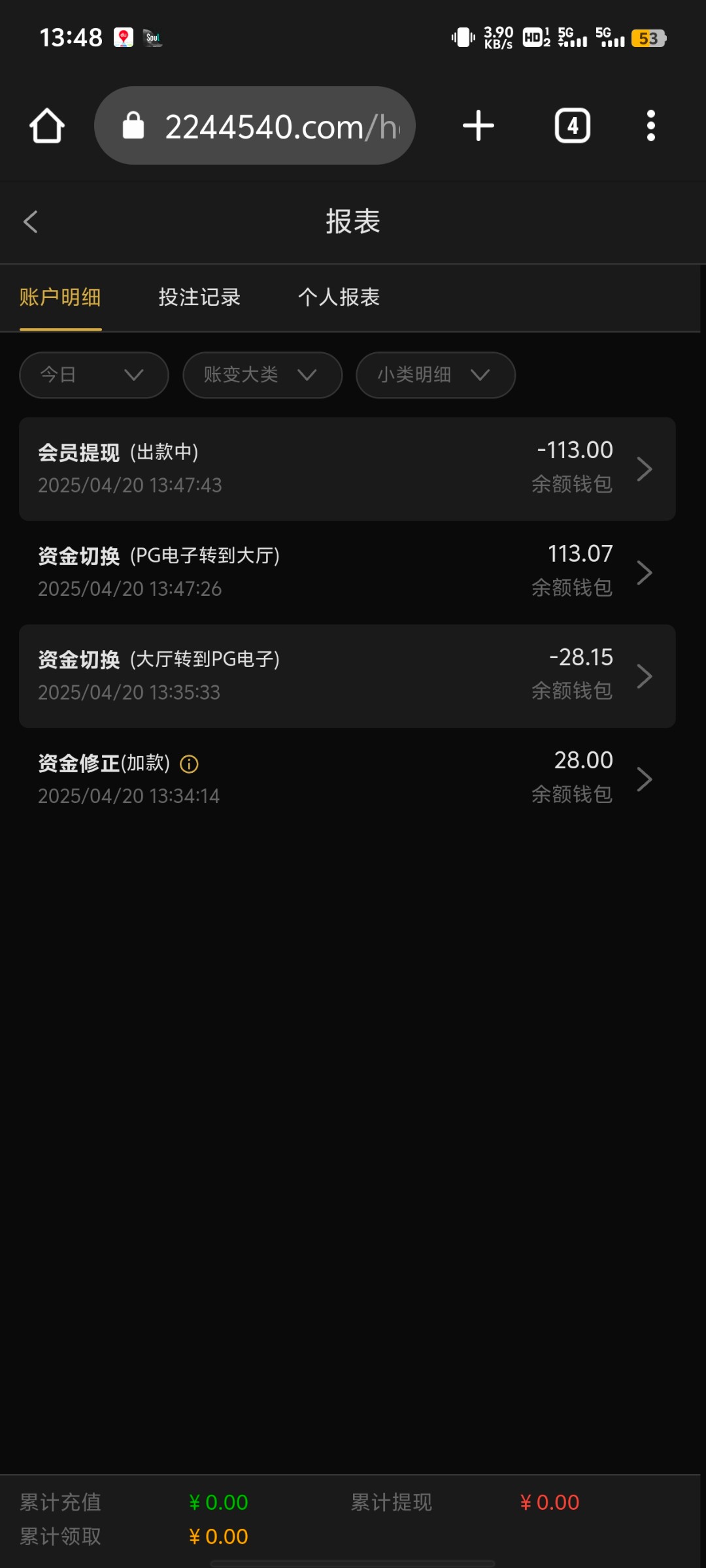Open the URL address bar
The height and width of the screenshot is (1568, 706).
[255, 125]
